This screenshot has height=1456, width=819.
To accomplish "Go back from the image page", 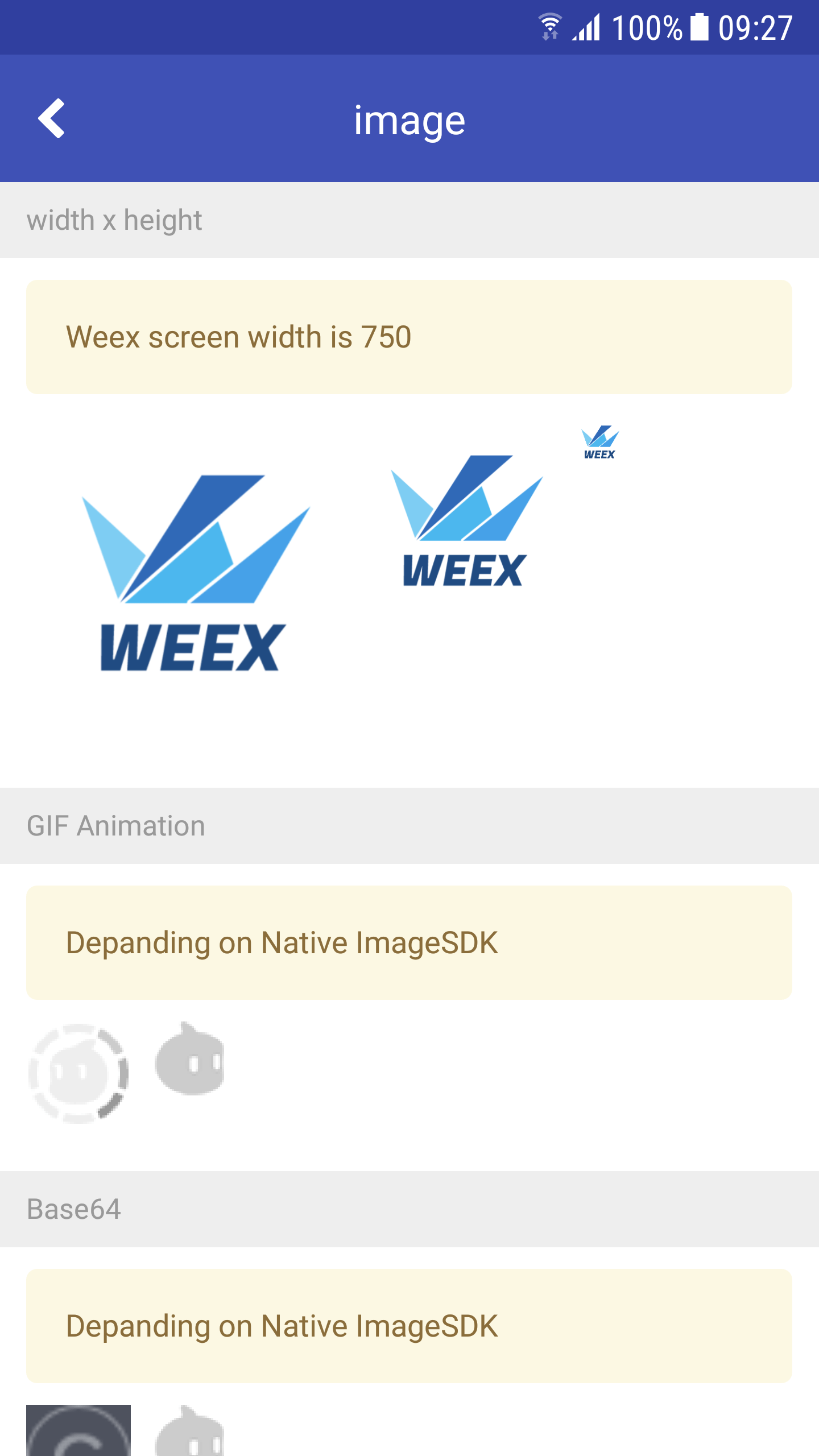I will (52, 118).
